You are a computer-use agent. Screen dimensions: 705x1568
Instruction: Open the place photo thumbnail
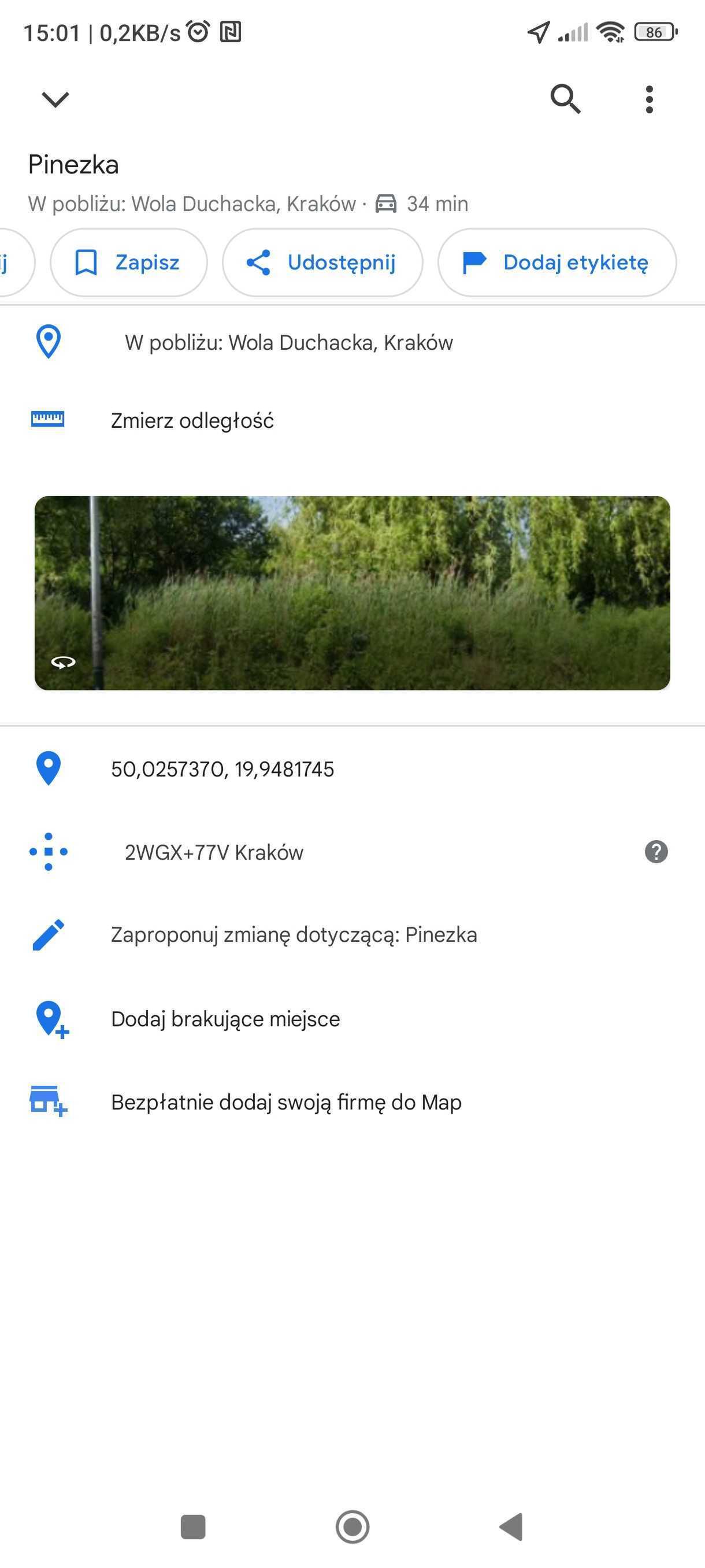[353, 593]
